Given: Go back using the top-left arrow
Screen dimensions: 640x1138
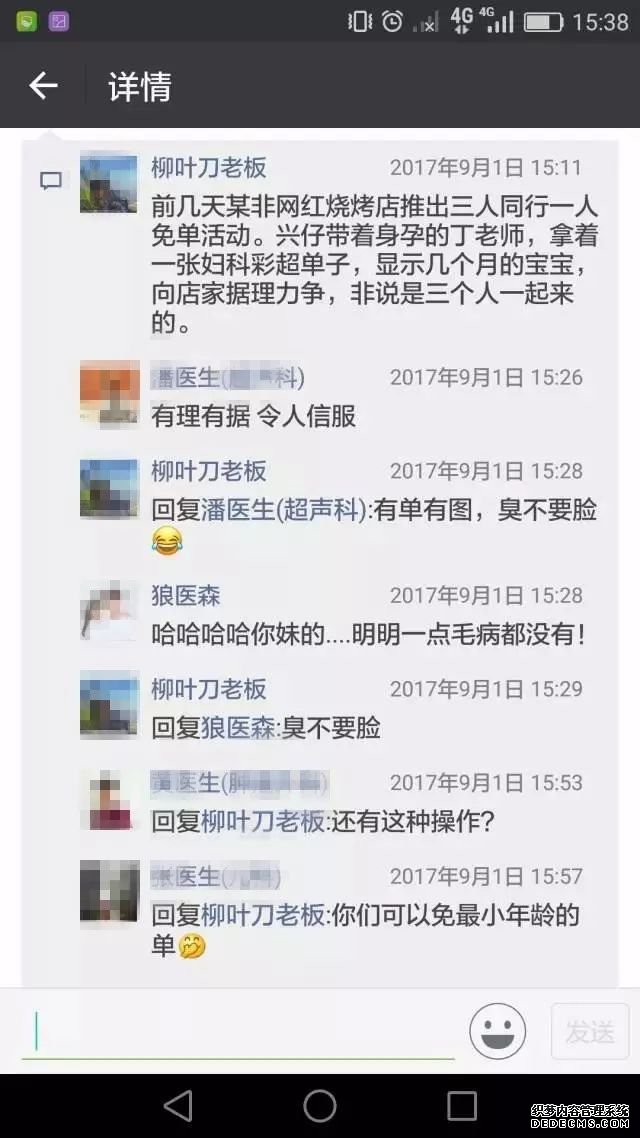Looking at the screenshot, I should tap(43, 86).
